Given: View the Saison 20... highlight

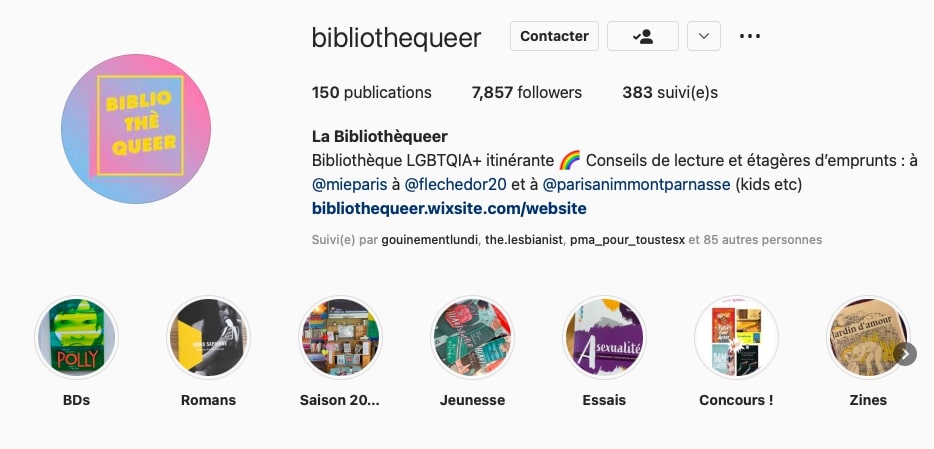Looking at the screenshot, I should pyautogui.click(x=340, y=338).
